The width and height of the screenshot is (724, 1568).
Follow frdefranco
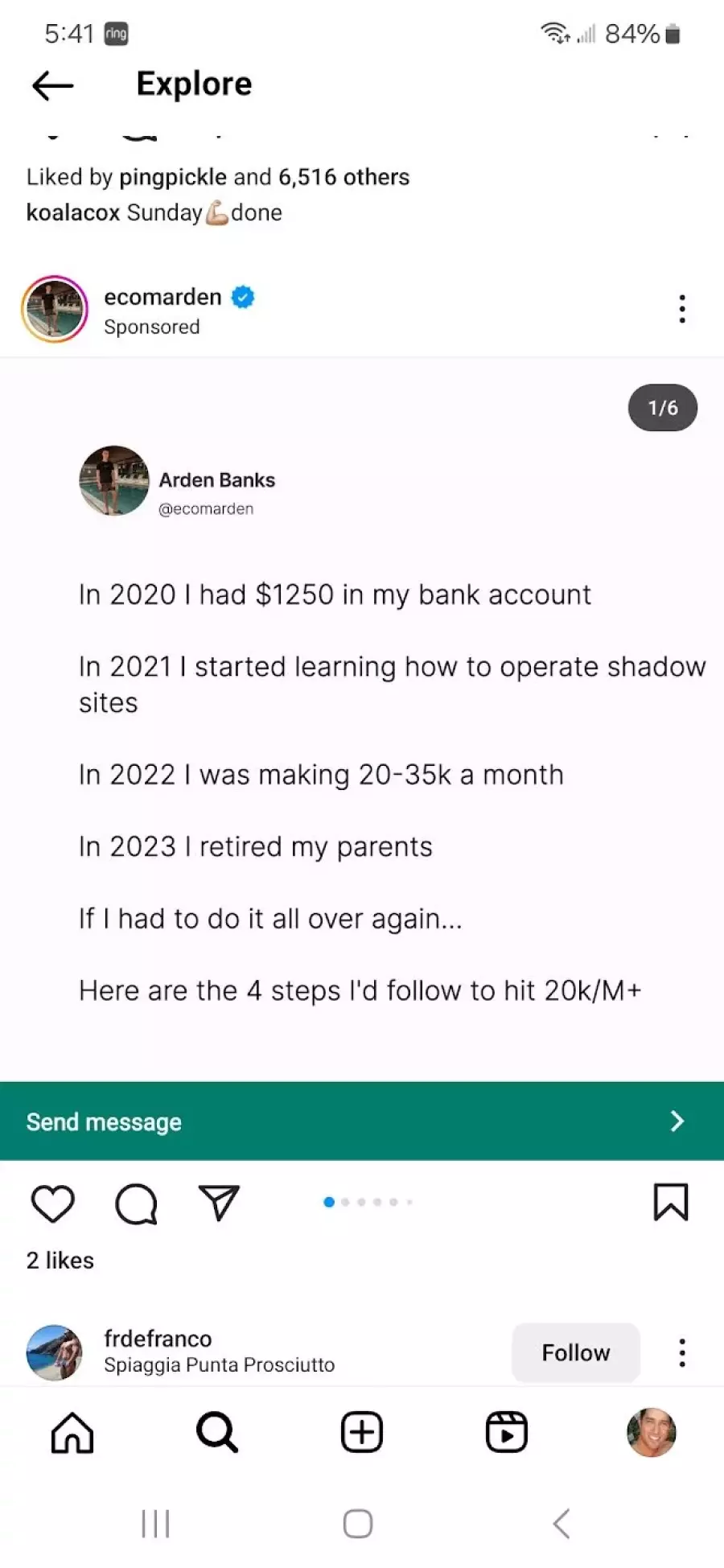coord(575,1352)
